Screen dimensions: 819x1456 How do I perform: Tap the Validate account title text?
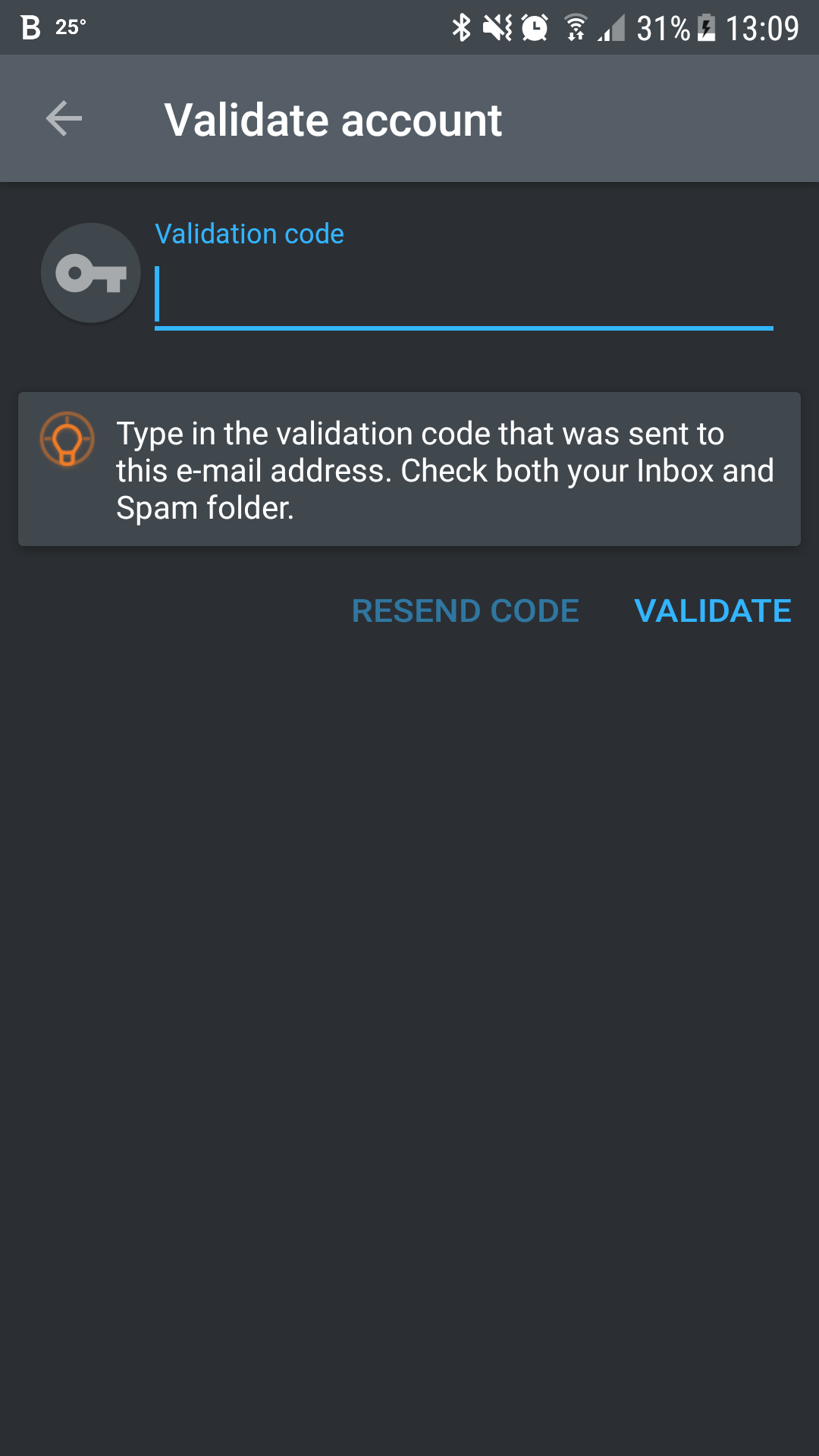pyautogui.click(x=334, y=118)
